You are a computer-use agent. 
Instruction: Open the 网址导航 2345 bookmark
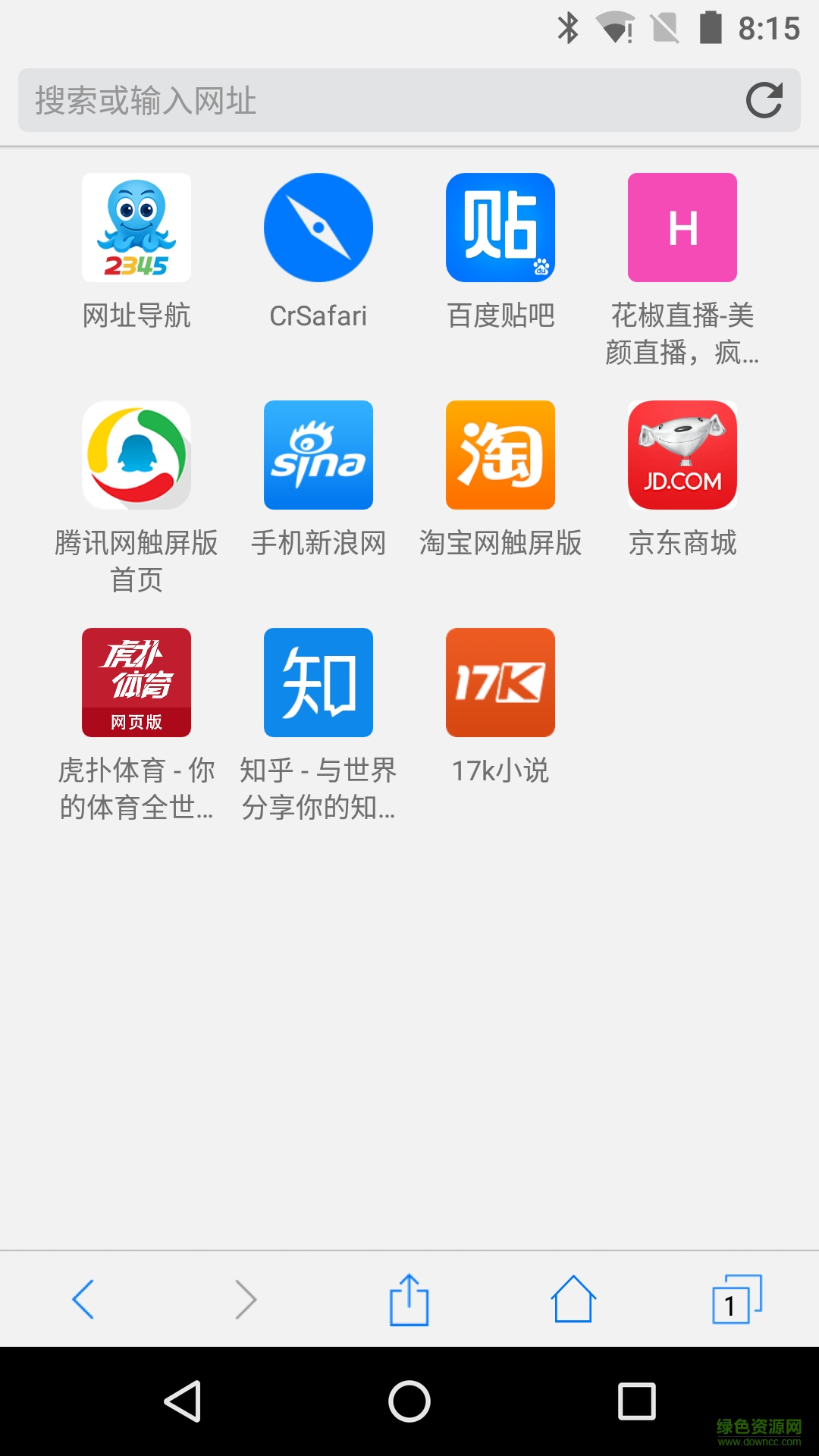pos(136,227)
